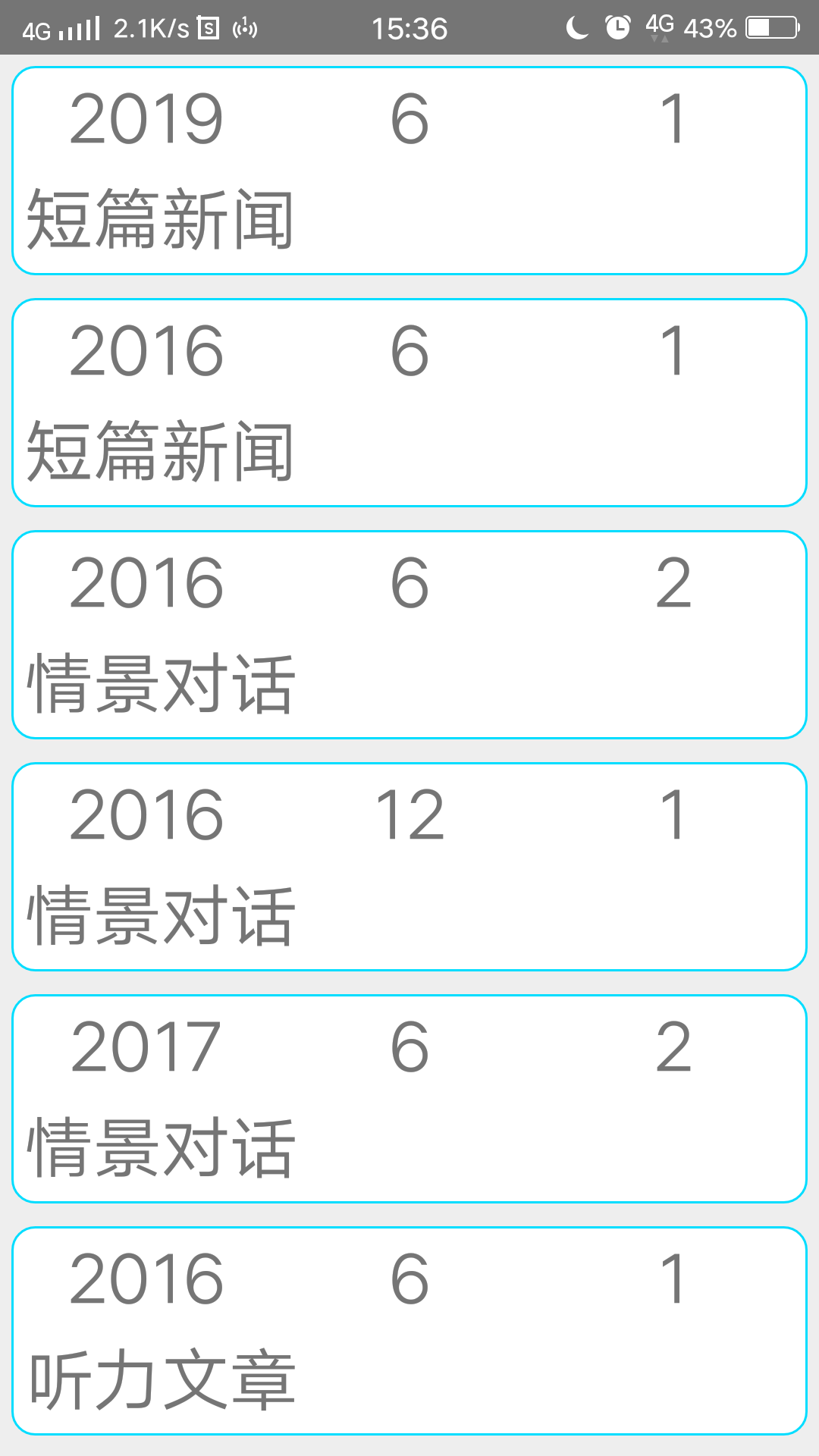Open the 2019 6 1 短篇新闻 card

tap(409, 171)
